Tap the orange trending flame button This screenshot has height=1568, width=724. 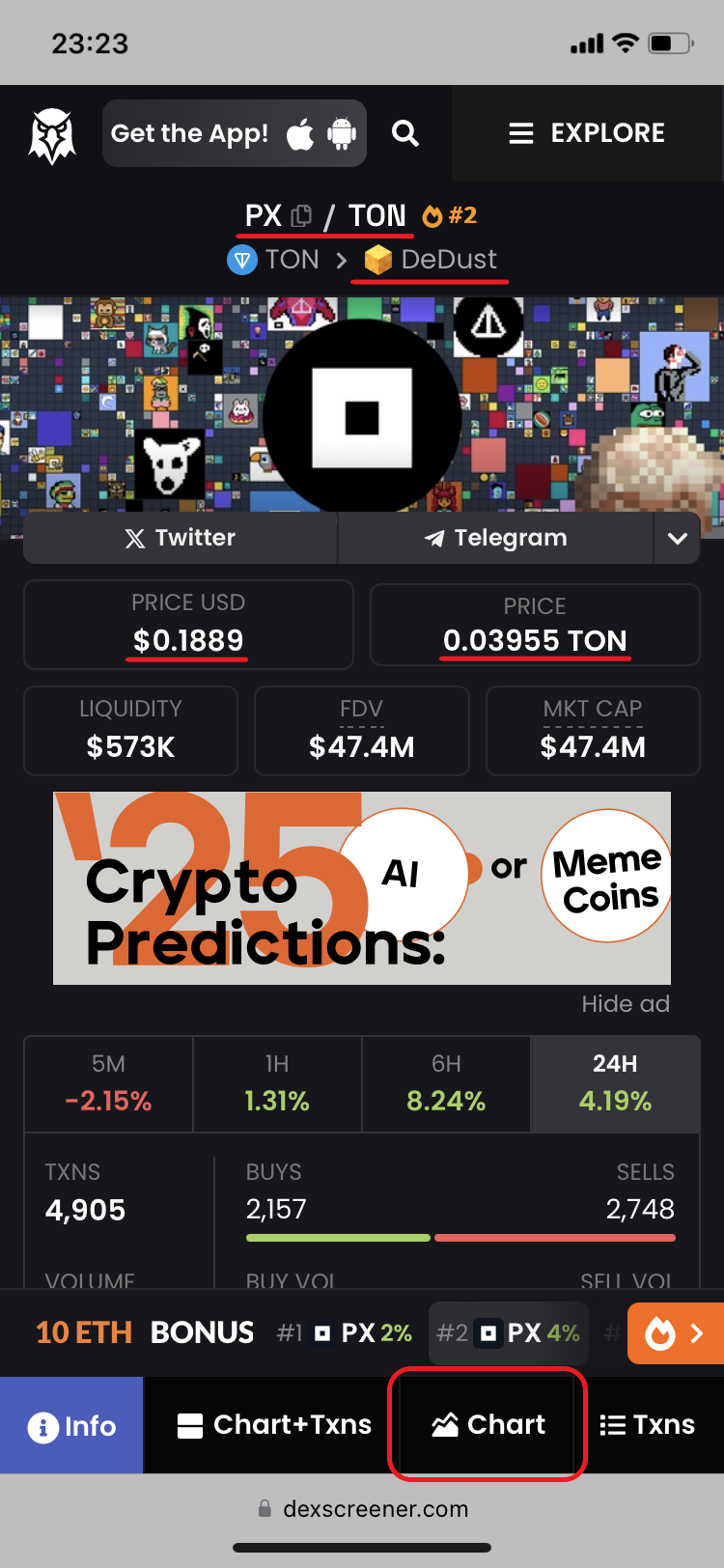point(675,1333)
